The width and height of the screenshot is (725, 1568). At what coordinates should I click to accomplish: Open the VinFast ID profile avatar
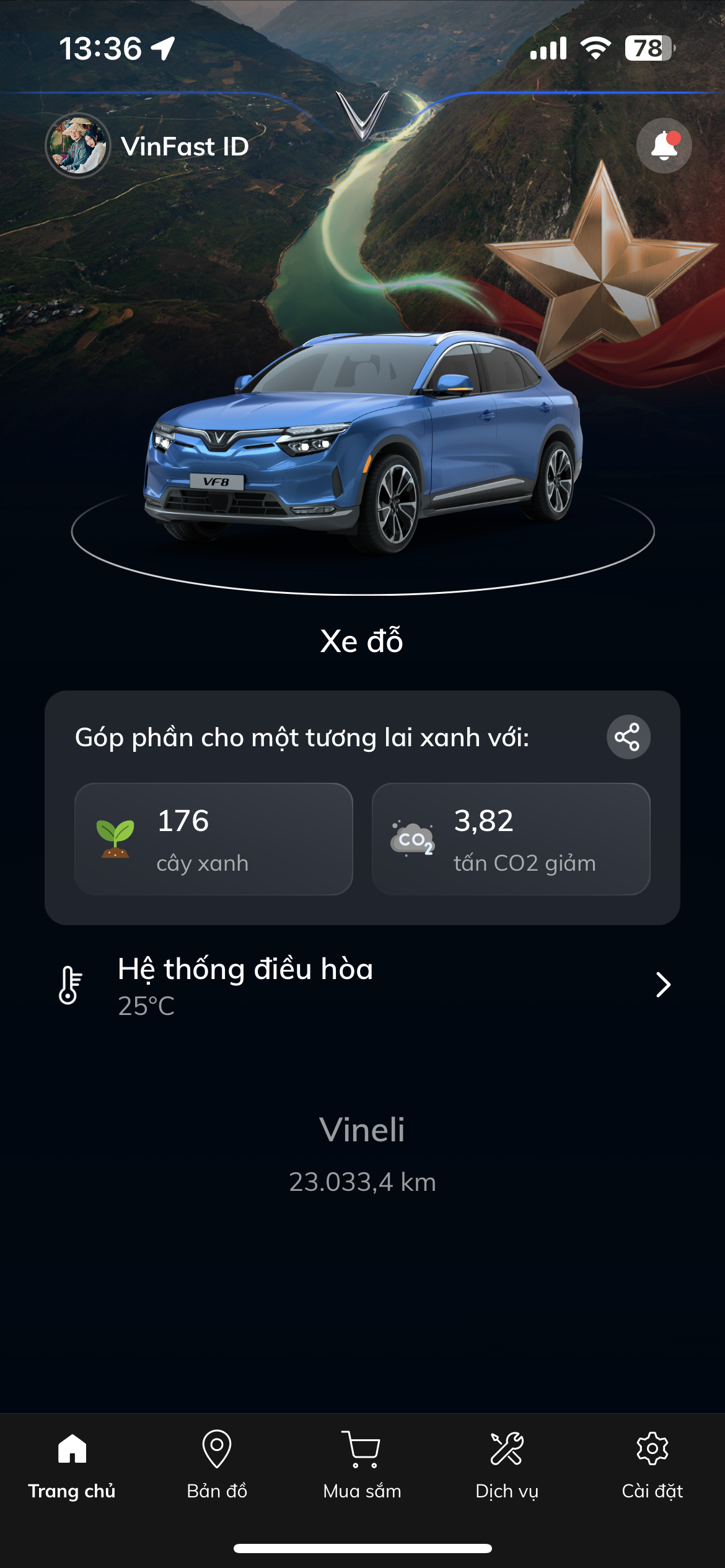pyautogui.click(x=78, y=146)
